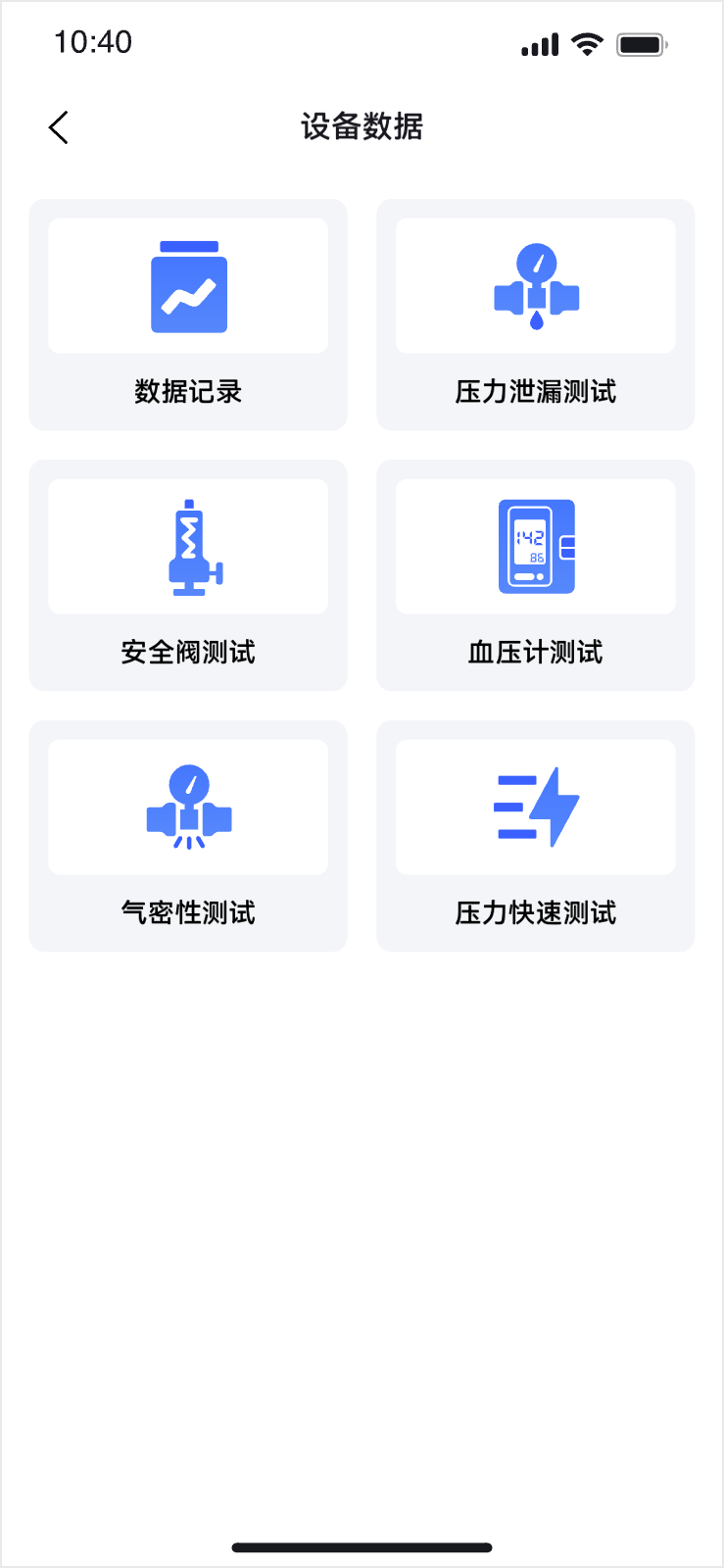This screenshot has height=1568, width=724.
Task: Open the 安全阀测试 card
Action: [188, 575]
